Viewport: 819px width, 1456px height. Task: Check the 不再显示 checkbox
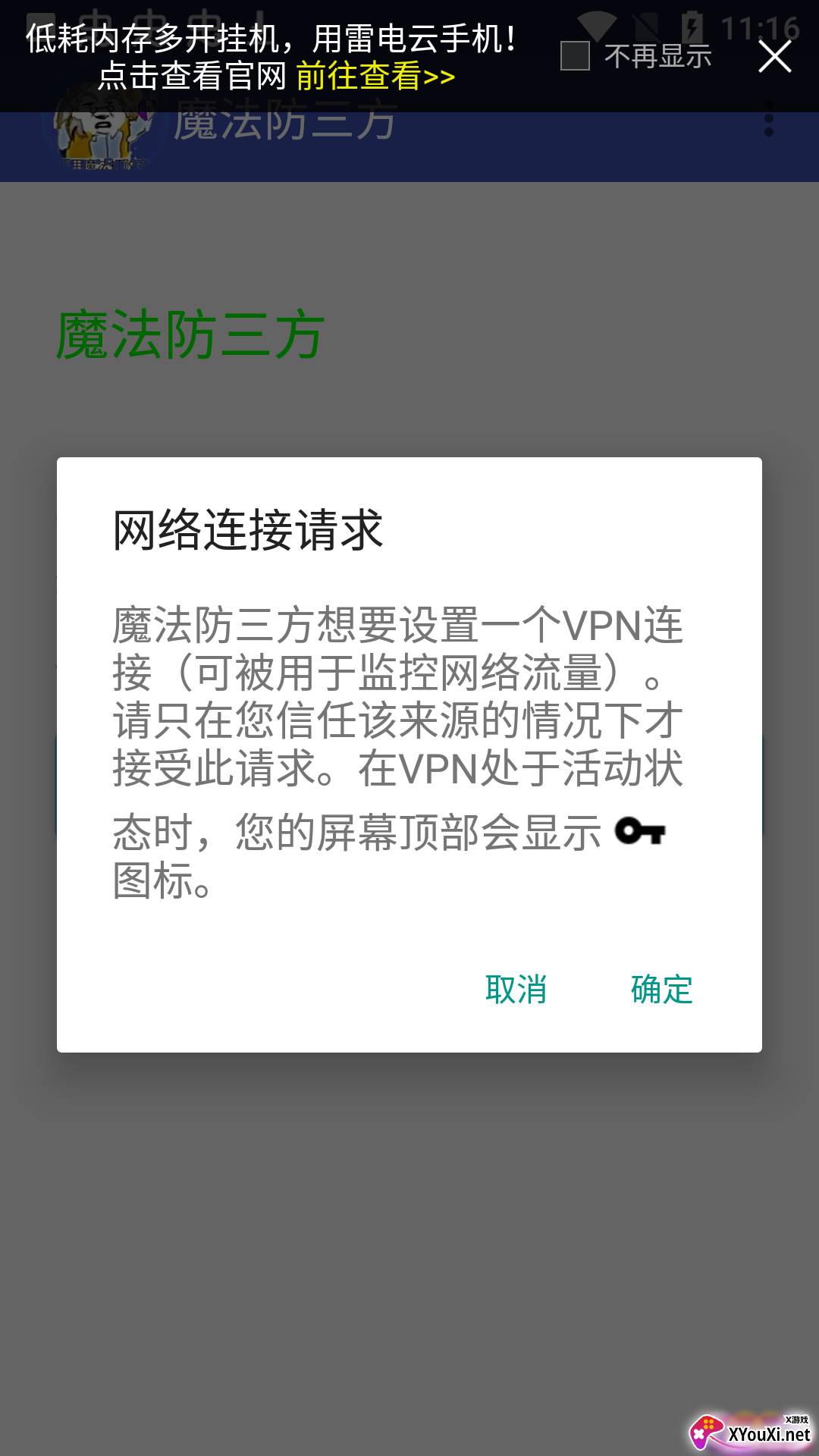[x=575, y=56]
